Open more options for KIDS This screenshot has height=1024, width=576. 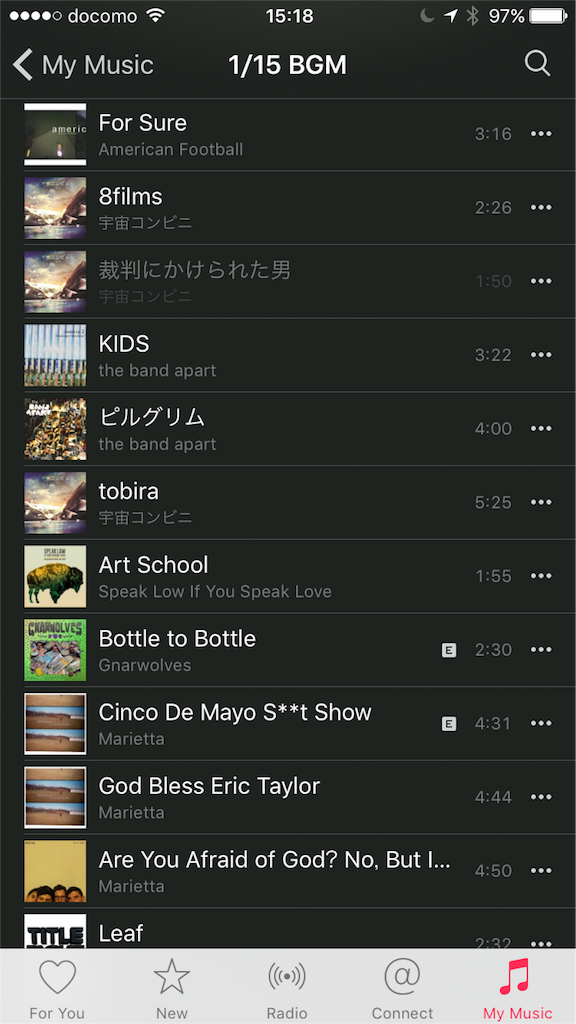[541, 355]
